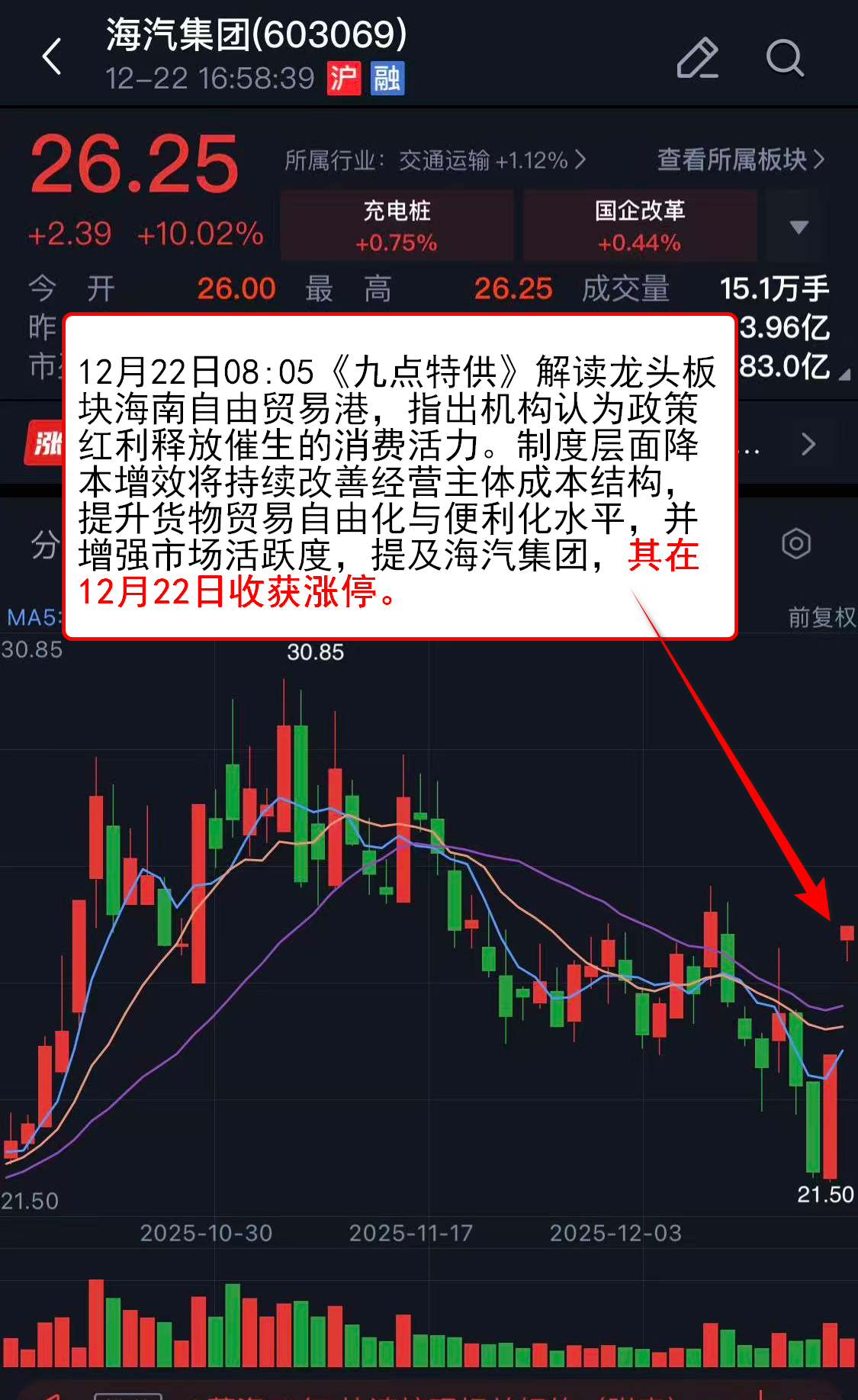Viewport: 858px width, 1400px height.
Task: Tap 查看所属板块
Action: pyautogui.click(x=740, y=159)
